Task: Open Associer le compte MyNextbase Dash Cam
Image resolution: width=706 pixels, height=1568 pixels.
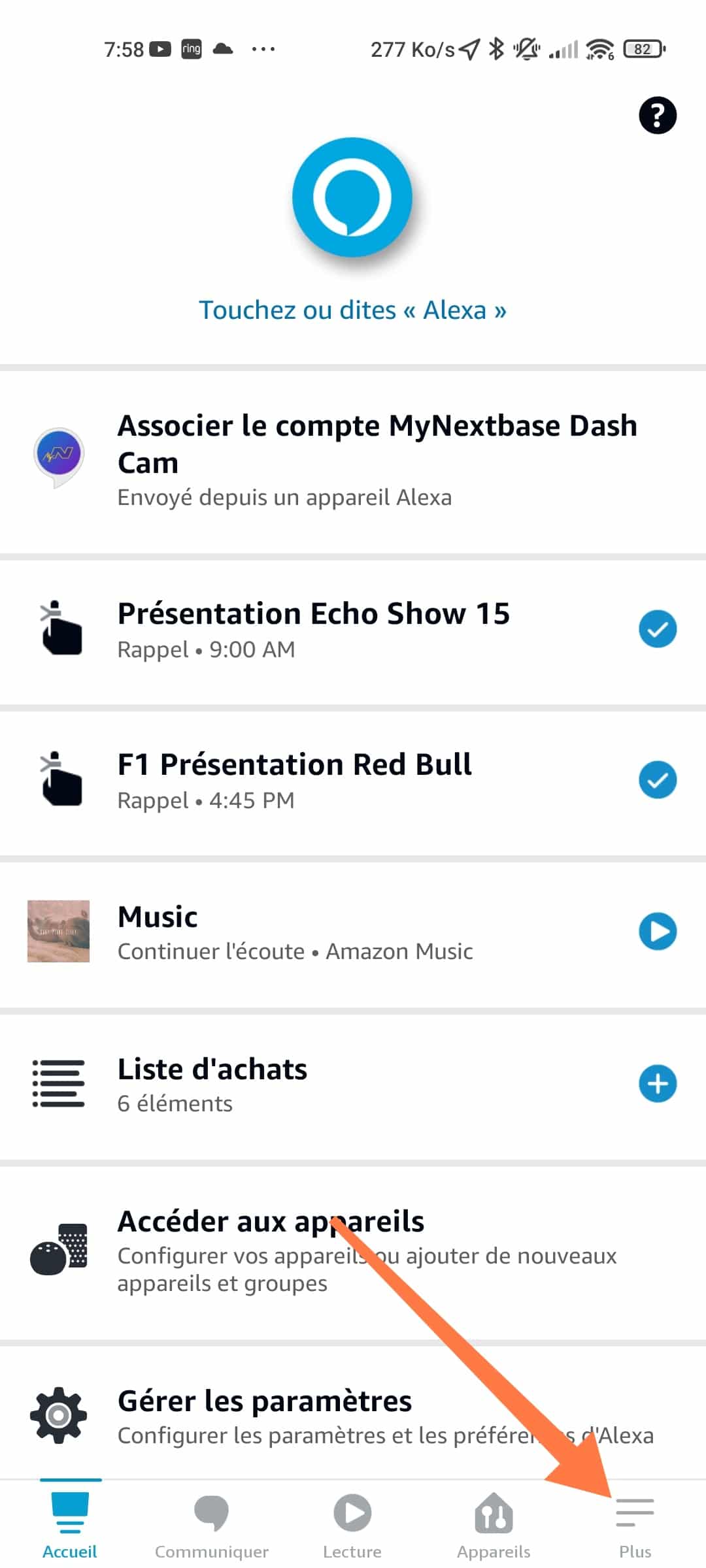Action: [x=353, y=460]
